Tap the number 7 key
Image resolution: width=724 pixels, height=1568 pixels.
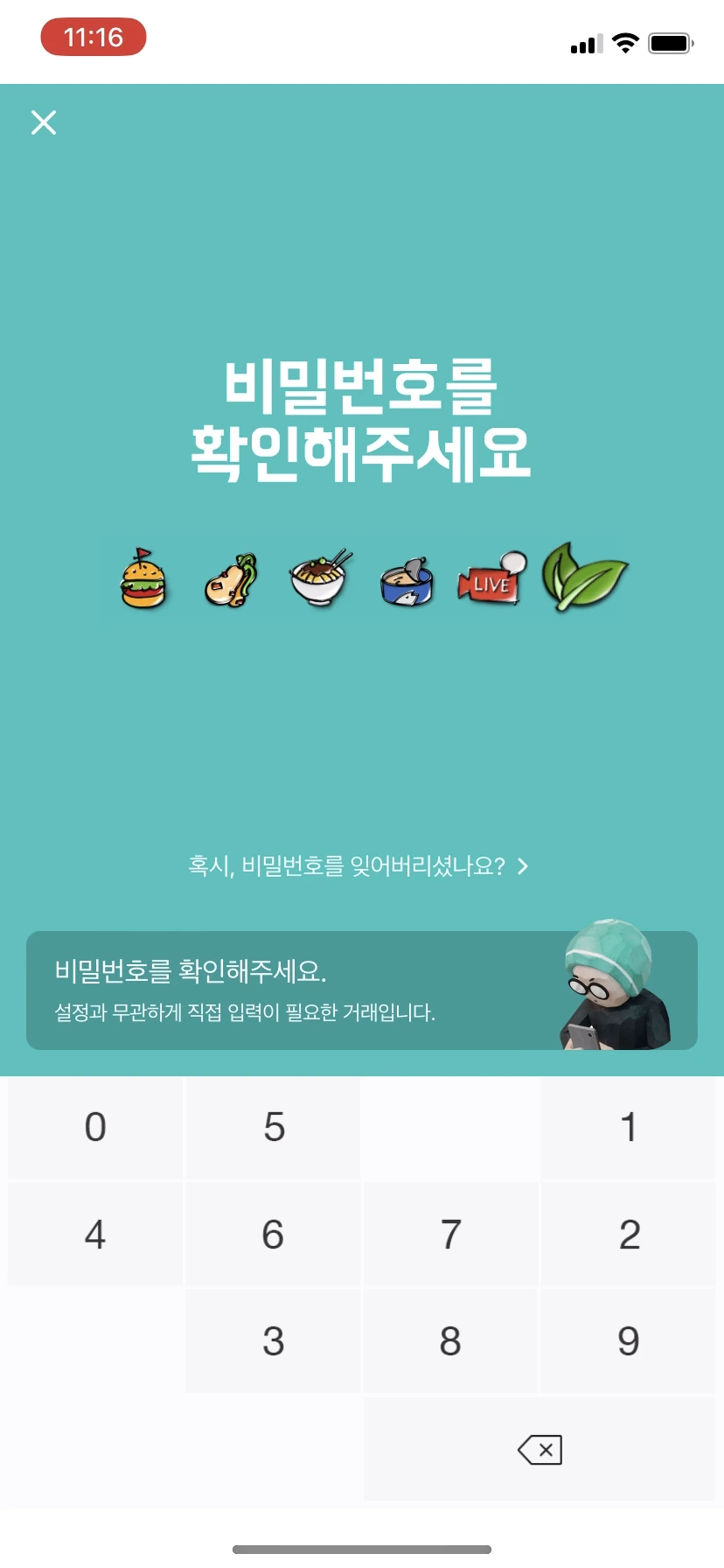point(450,1235)
